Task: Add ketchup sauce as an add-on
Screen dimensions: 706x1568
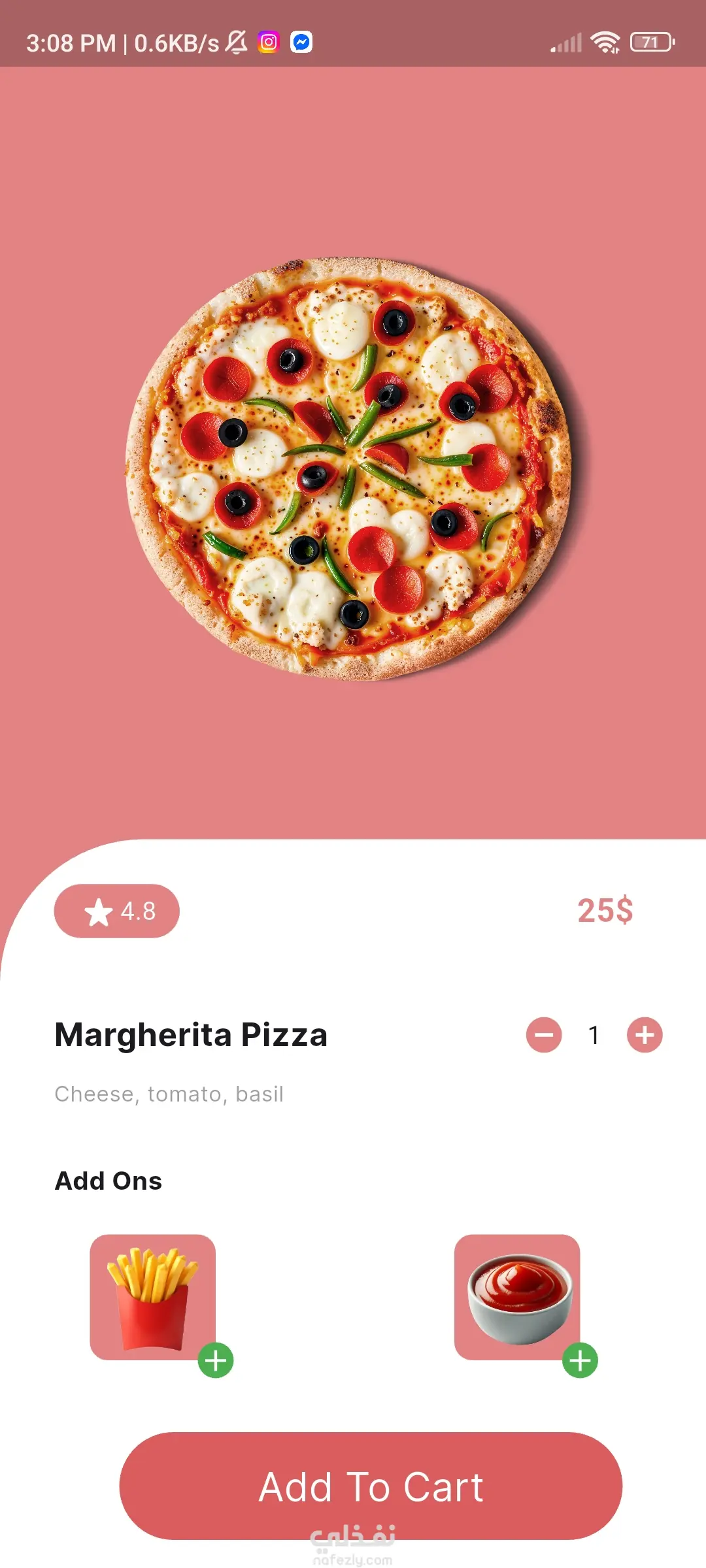Action: [x=580, y=1360]
